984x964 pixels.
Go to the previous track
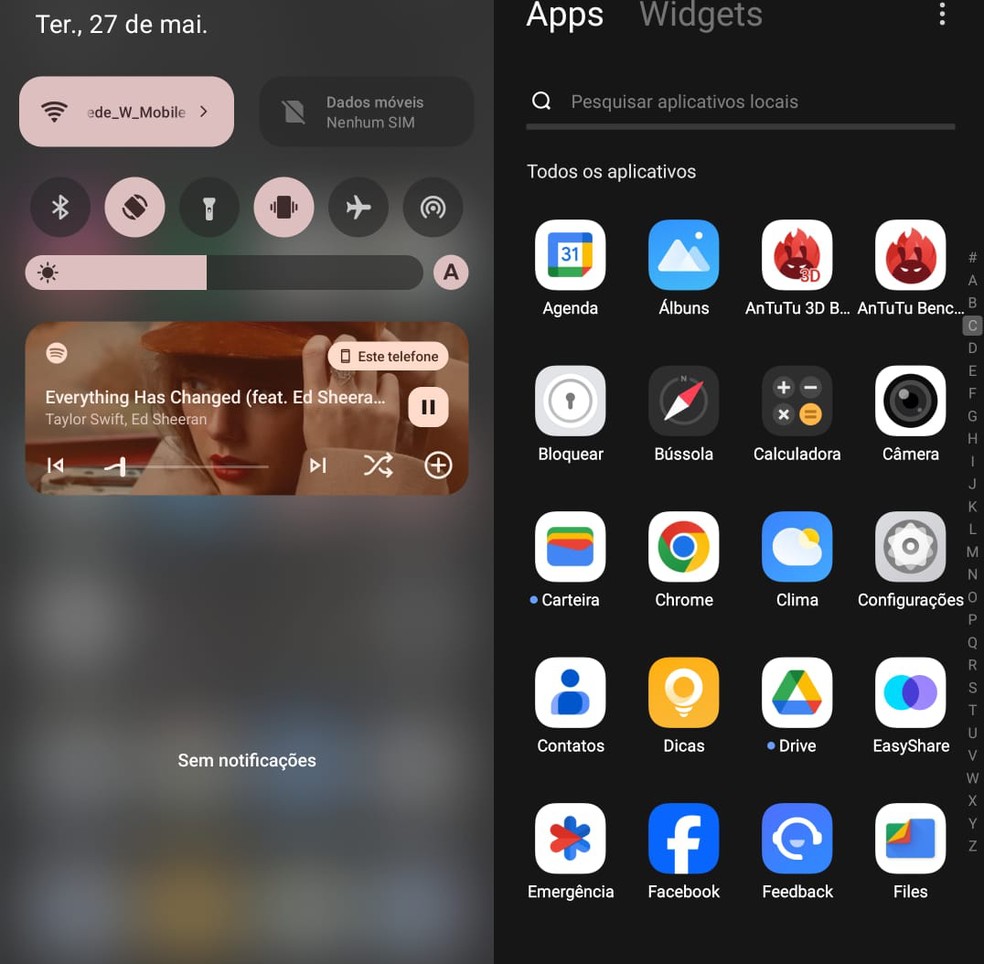56,465
